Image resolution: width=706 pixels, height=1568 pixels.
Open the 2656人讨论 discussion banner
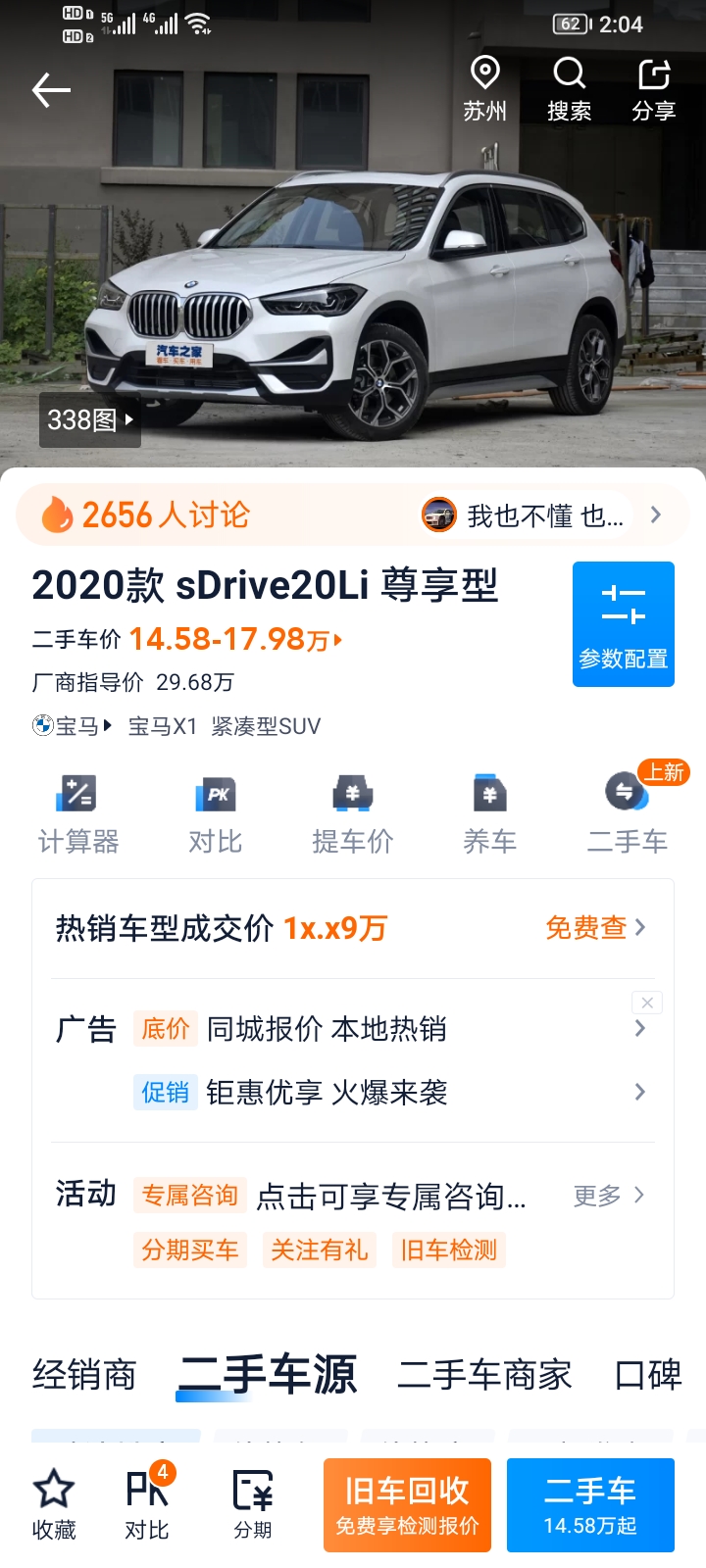pos(353,514)
